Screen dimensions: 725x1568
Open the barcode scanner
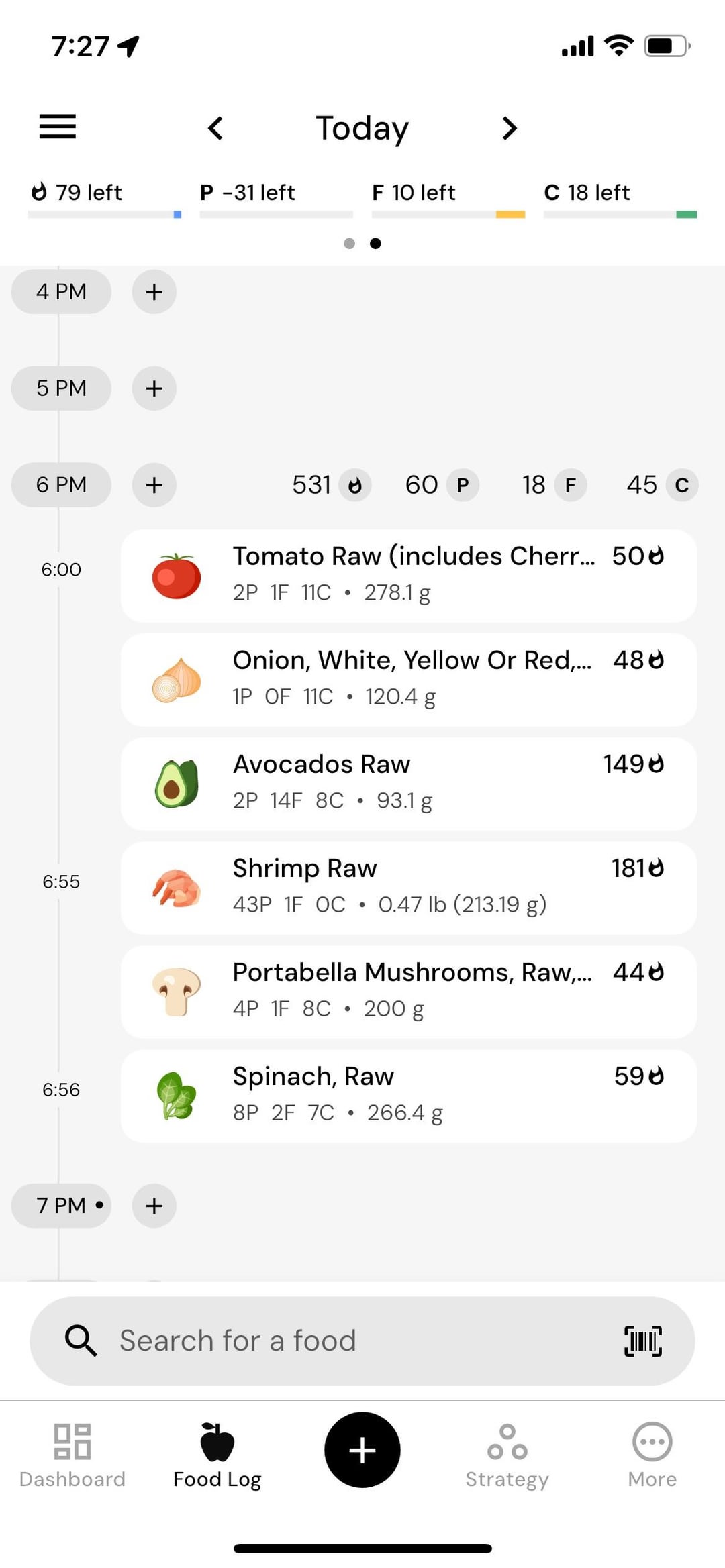[643, 1341]
